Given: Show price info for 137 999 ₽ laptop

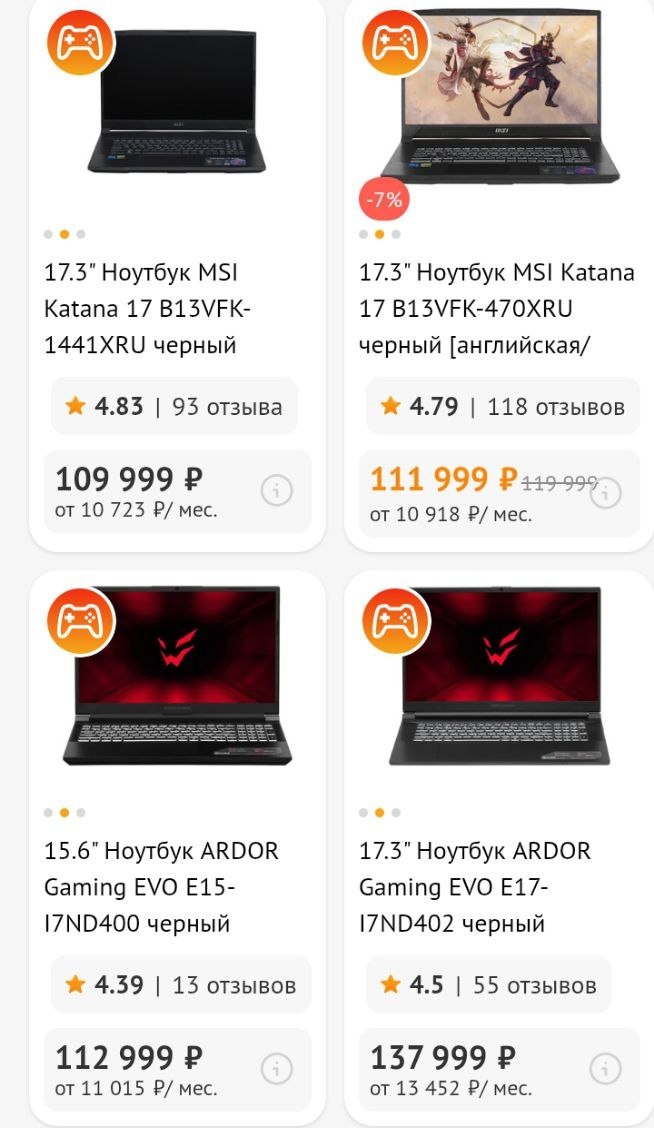Looking at the screenshot, I should tap(605, 1069).
